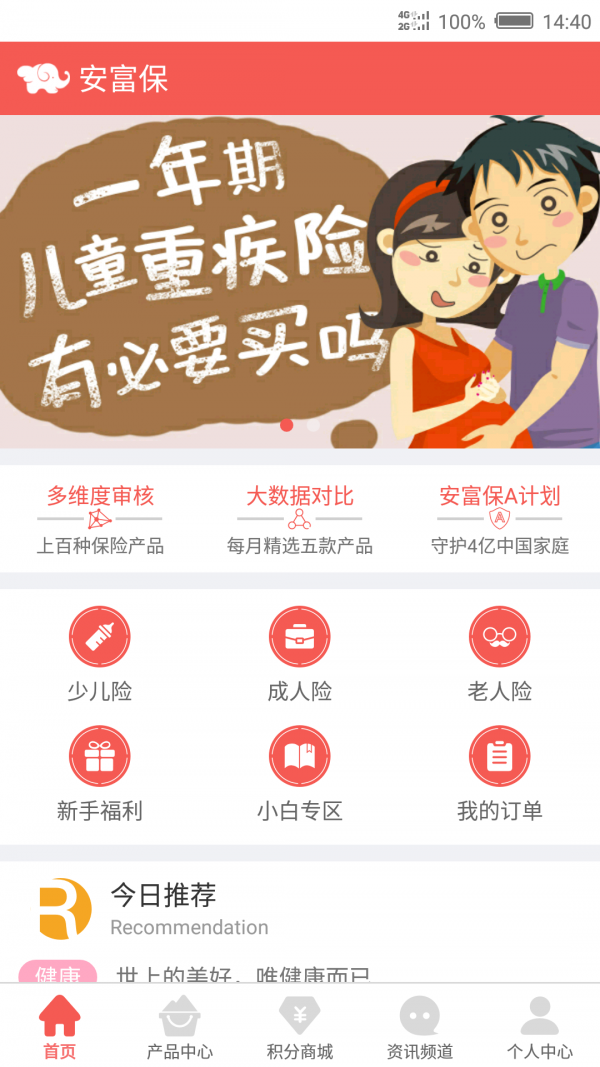Select the second banner page indicator dot

(x=313, y=425)
